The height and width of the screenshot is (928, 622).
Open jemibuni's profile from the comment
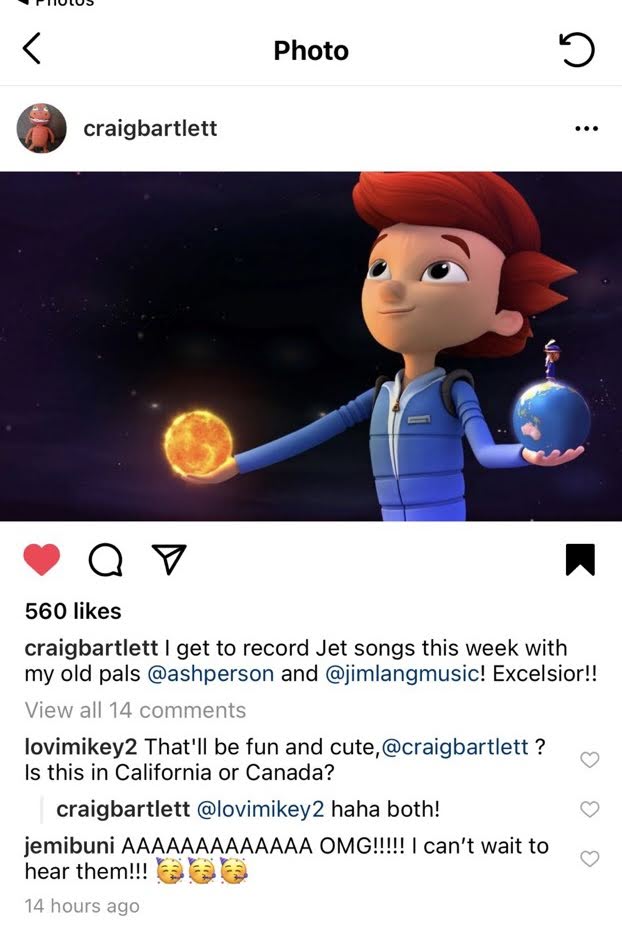(69, 846)
